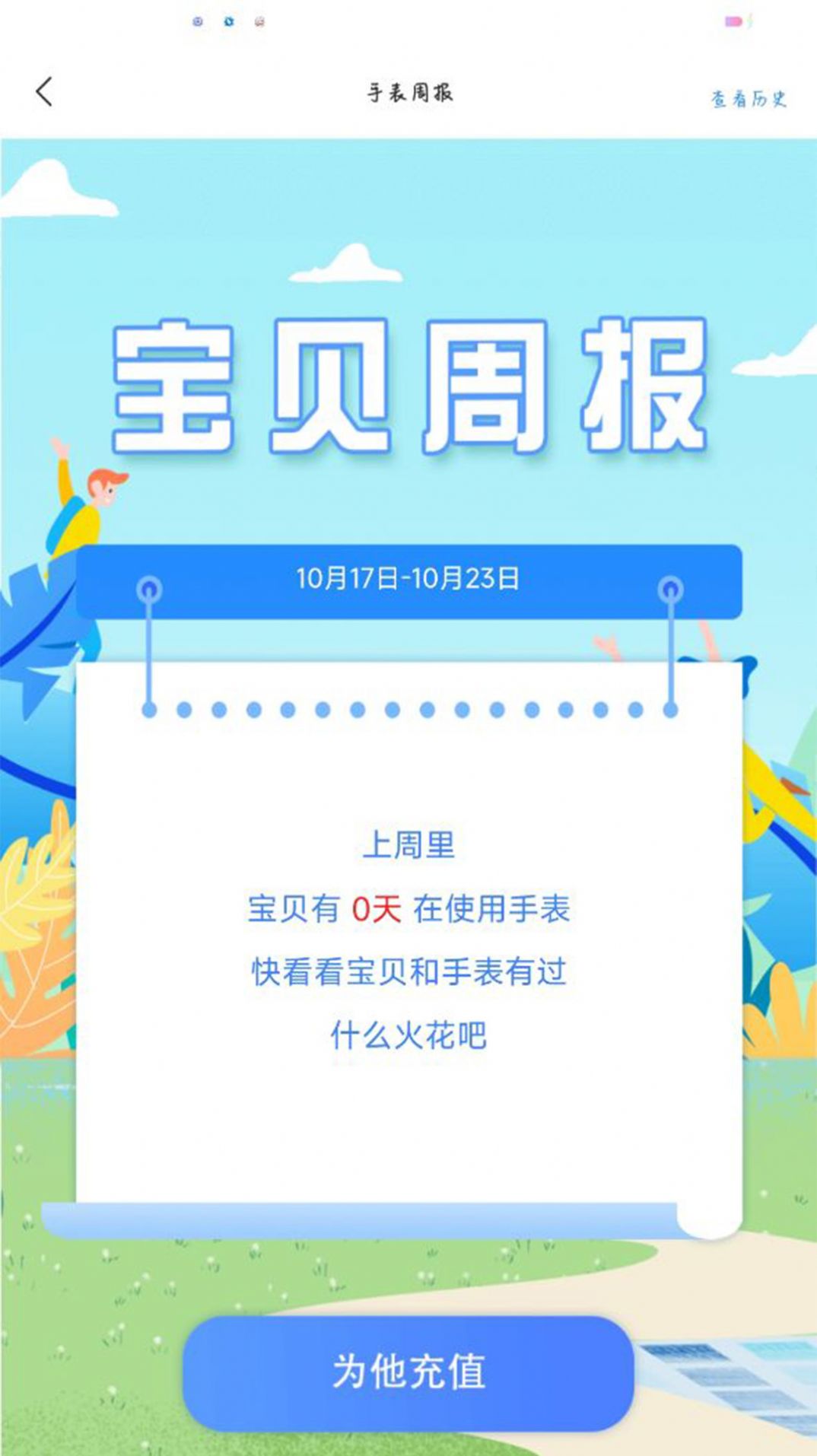This screenshot has width=817, height=1456.
Task: Go back from the 手表周报 page
Action: click(x=44, y=92)
